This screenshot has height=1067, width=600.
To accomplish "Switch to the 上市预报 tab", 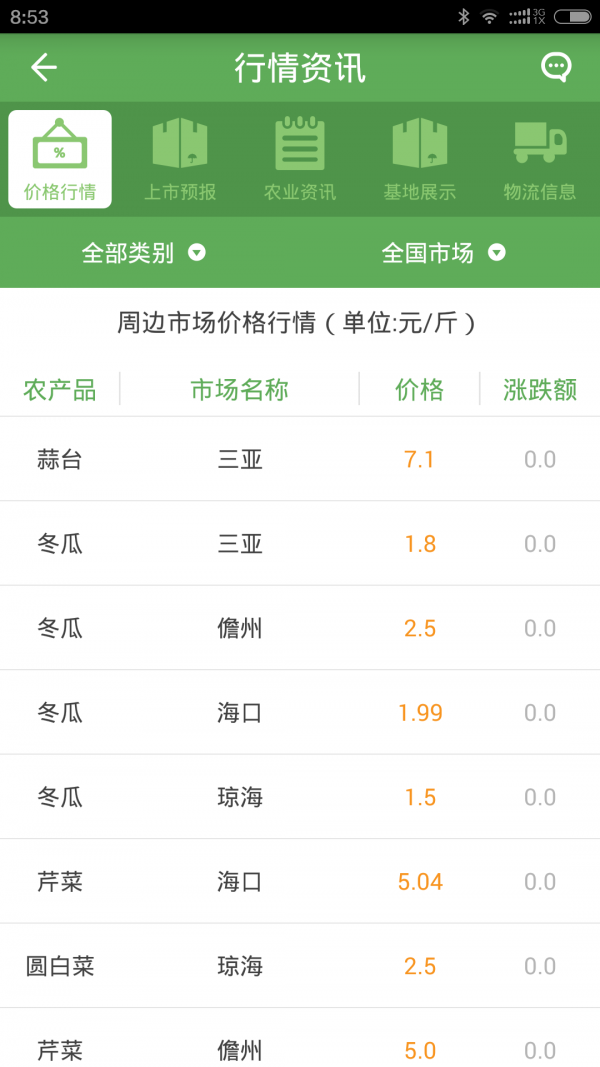I will tap(180, 159).
